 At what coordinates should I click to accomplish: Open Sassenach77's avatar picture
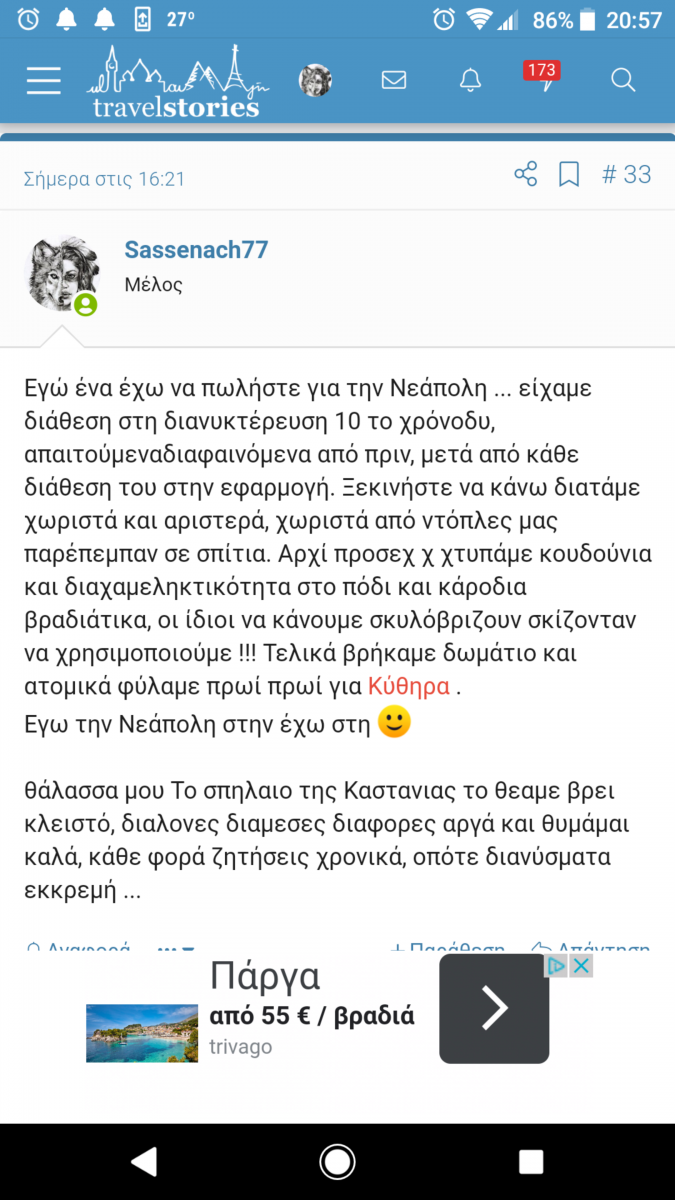tap(62, 273)
